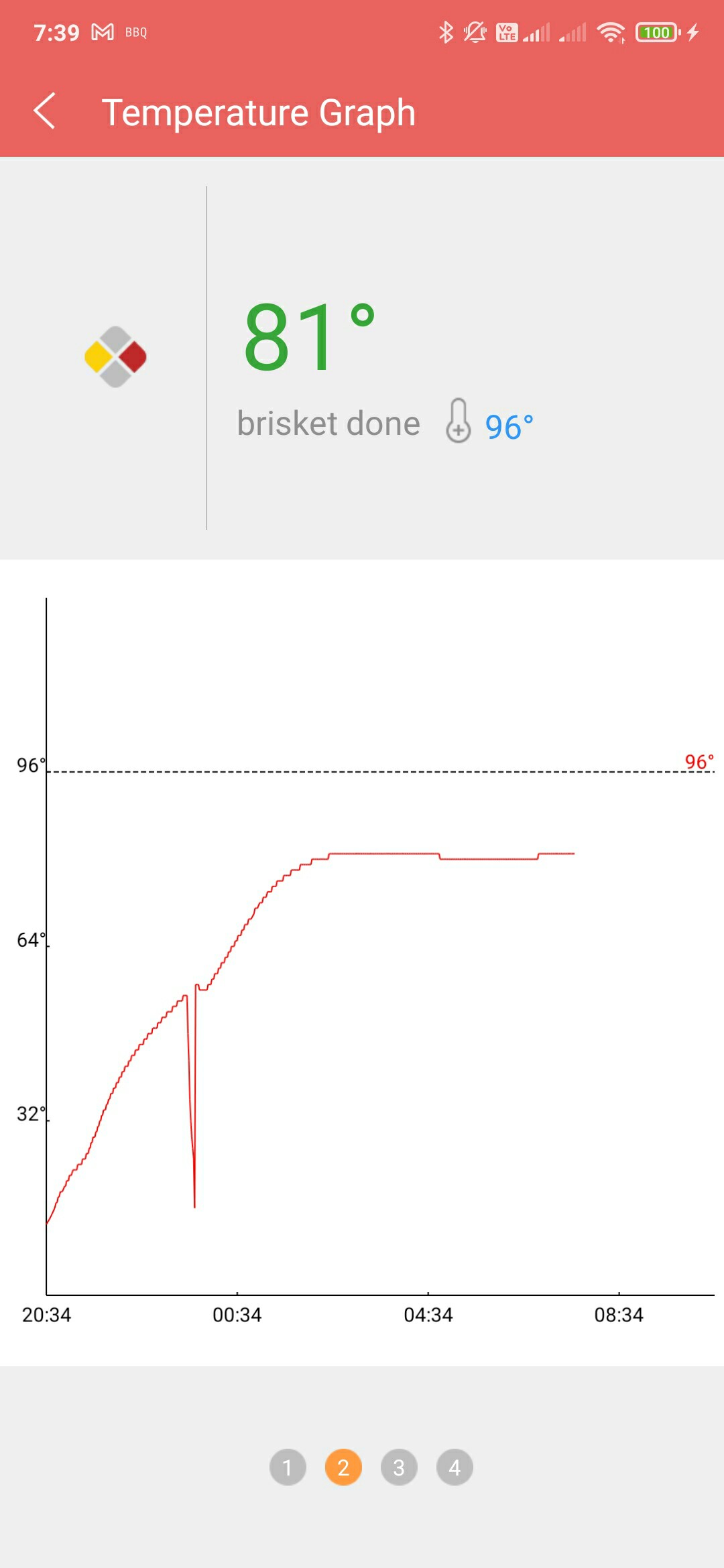Show probe 3 temperature graph
The width and height of the screenshot is (724, 1568).
click(x=399, y=1467)
